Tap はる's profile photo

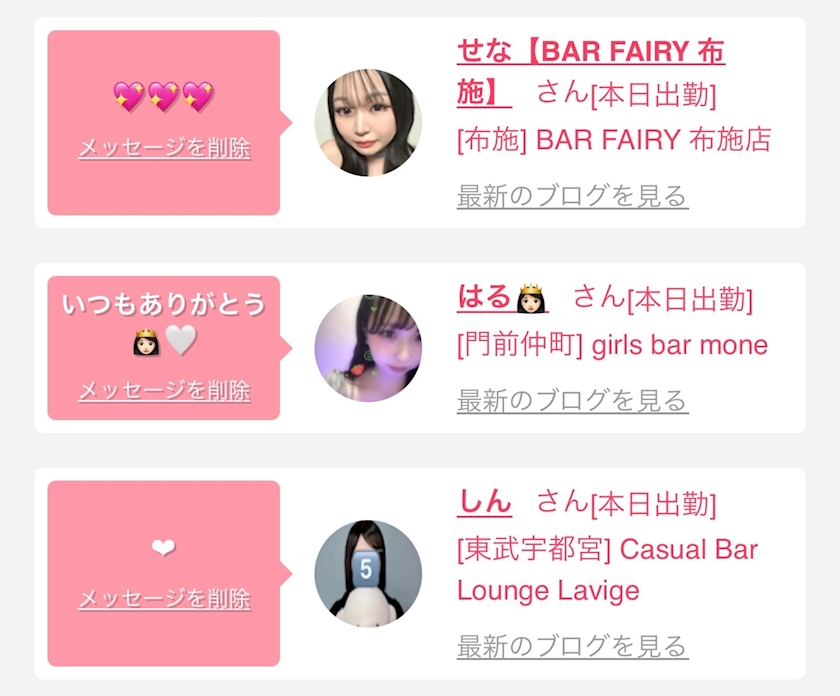pos(368,348)
